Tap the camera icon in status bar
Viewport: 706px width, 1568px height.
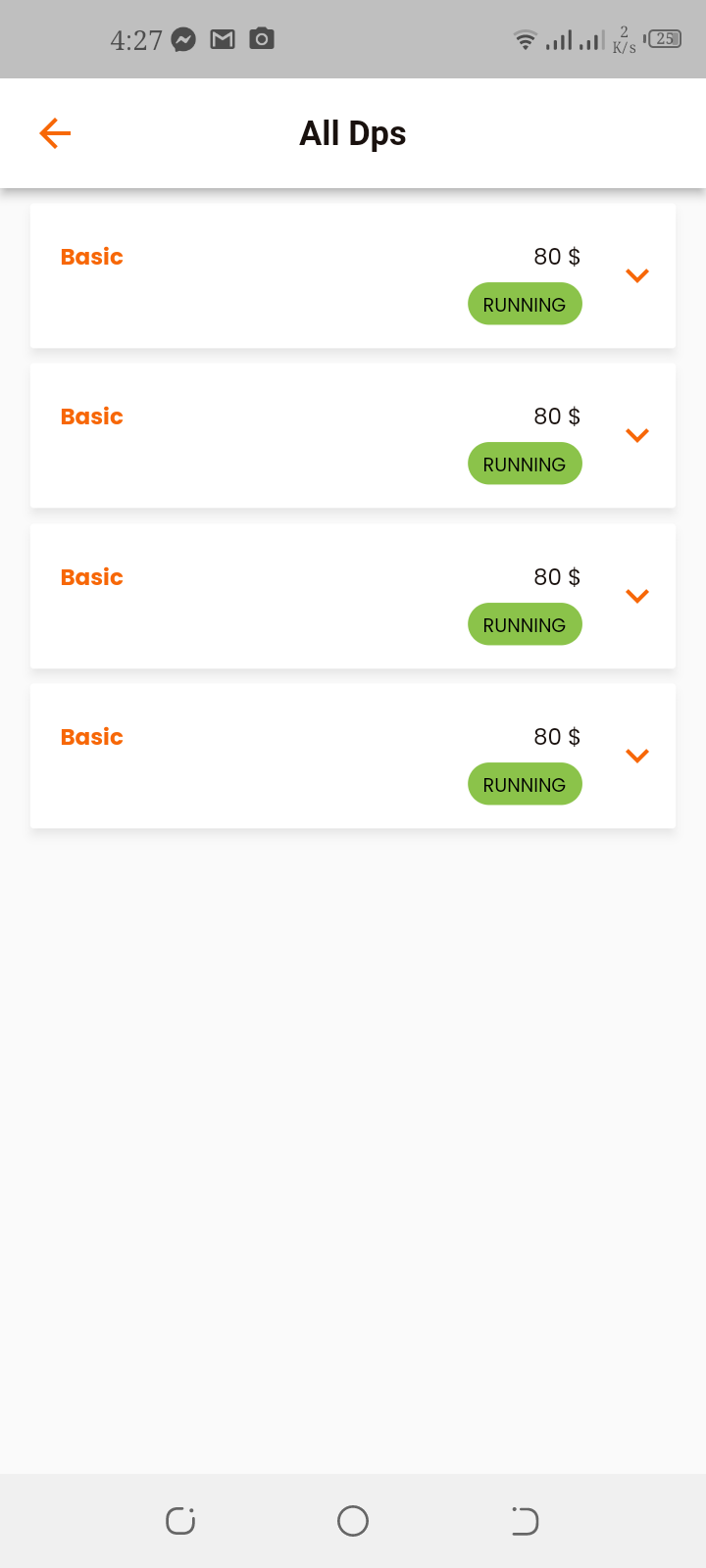tap(261, 39)
